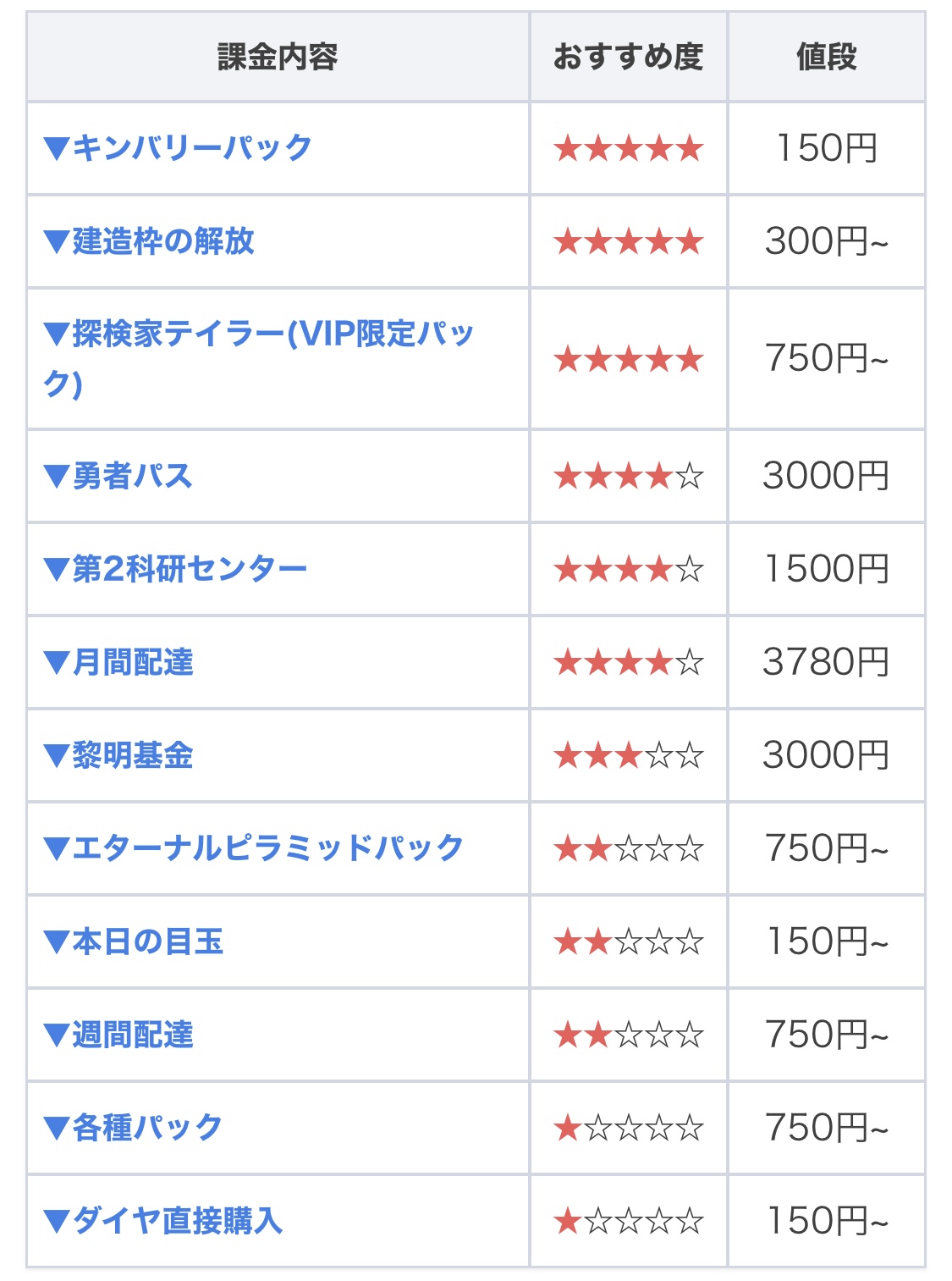
Task: Open エターナルピラミッドパック link
Action: (x=254, y=848)
